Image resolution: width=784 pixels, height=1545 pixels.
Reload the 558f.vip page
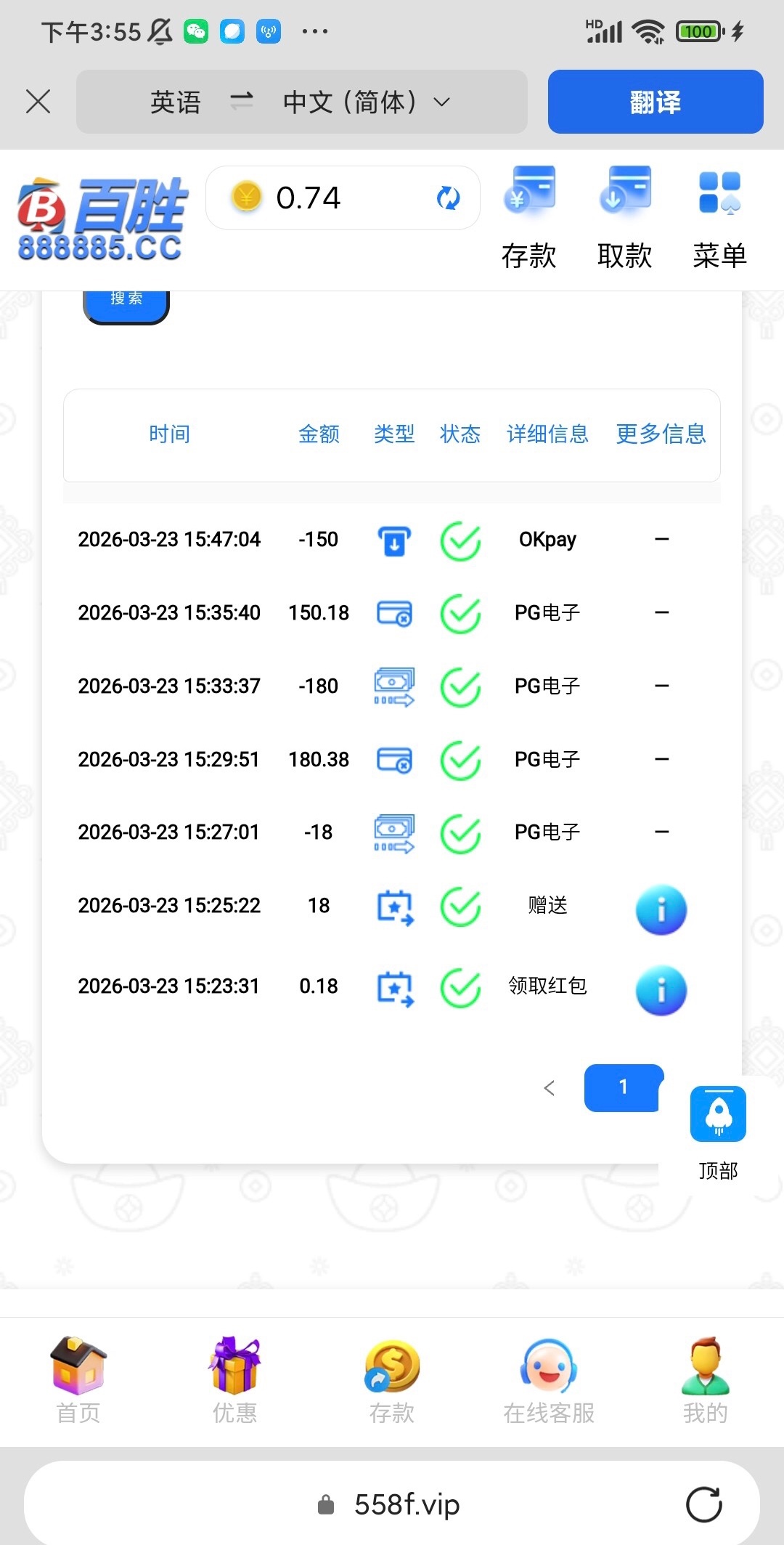coord(703,1504)
